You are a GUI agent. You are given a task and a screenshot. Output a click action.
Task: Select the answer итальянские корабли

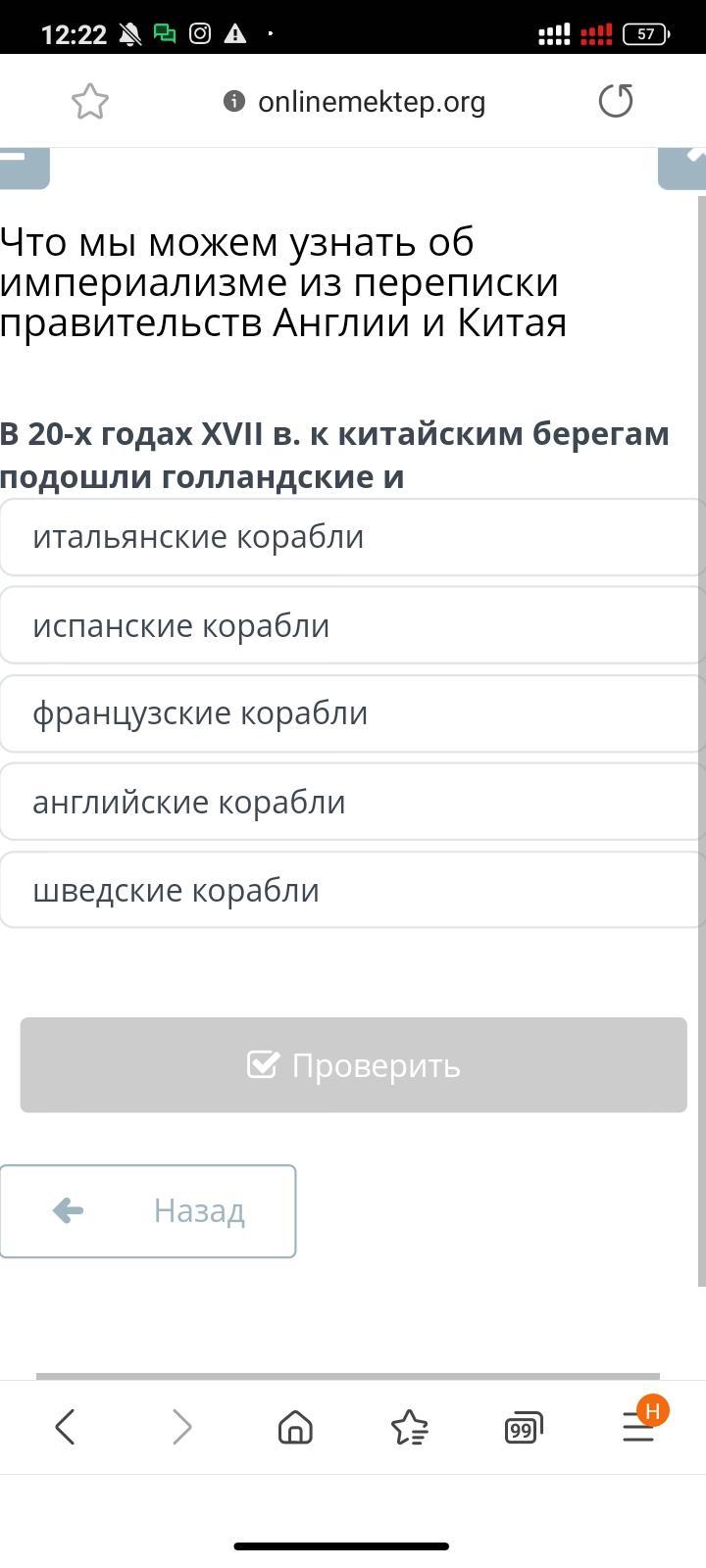coord(353,537)
